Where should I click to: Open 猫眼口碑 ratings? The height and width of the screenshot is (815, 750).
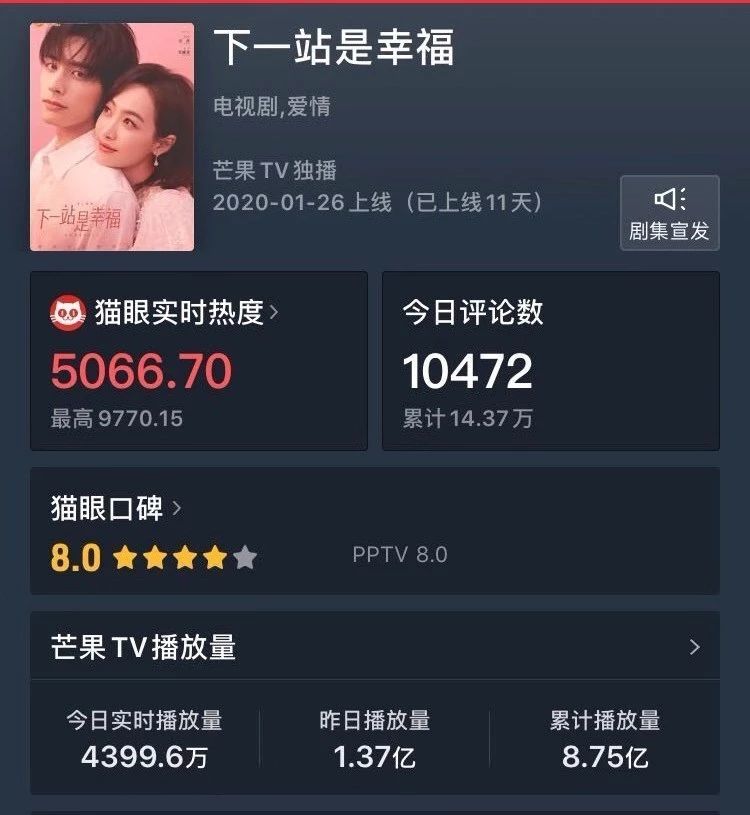click(x=116, y=508)
